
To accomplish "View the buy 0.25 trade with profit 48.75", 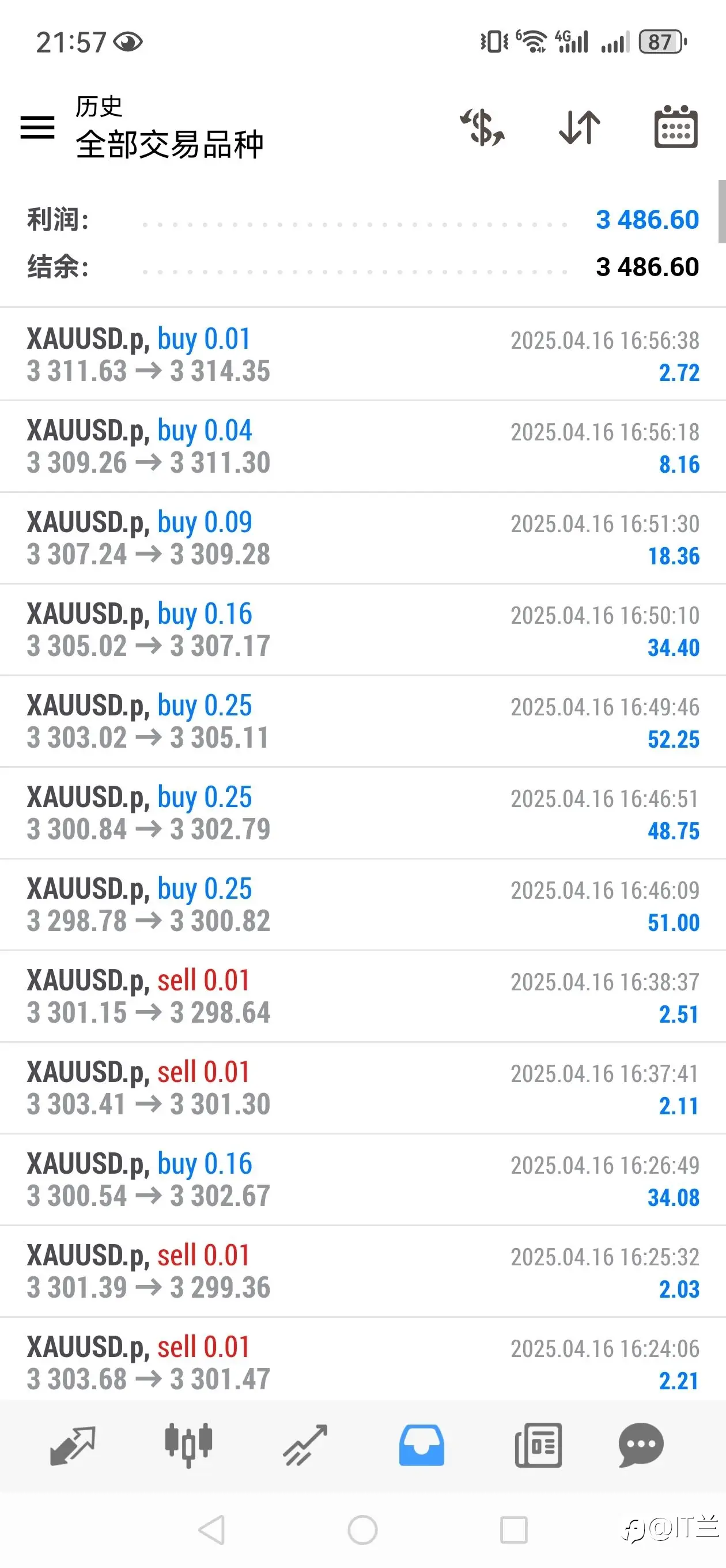I will pyautogui.click(x=362, y=813).
